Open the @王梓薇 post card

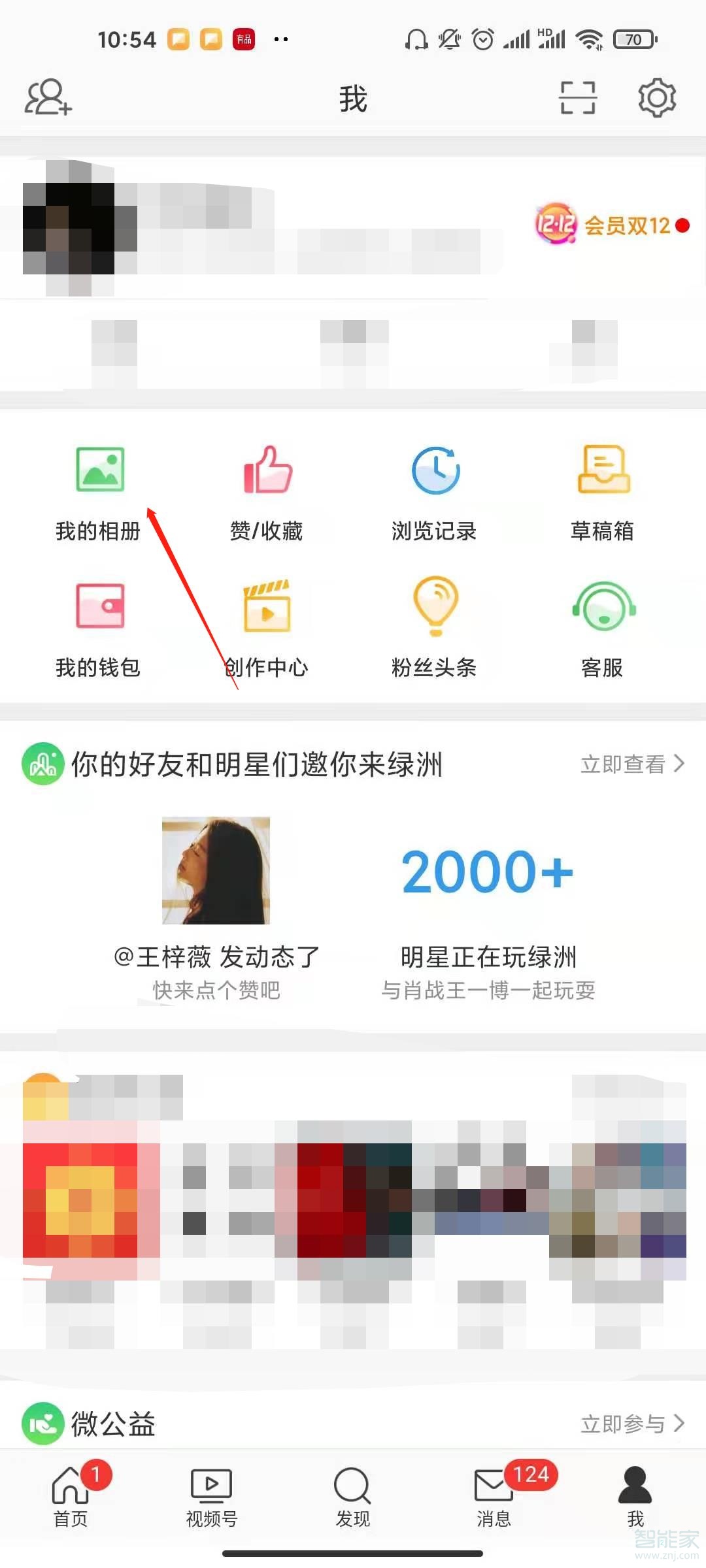click(x=216, y=908)
